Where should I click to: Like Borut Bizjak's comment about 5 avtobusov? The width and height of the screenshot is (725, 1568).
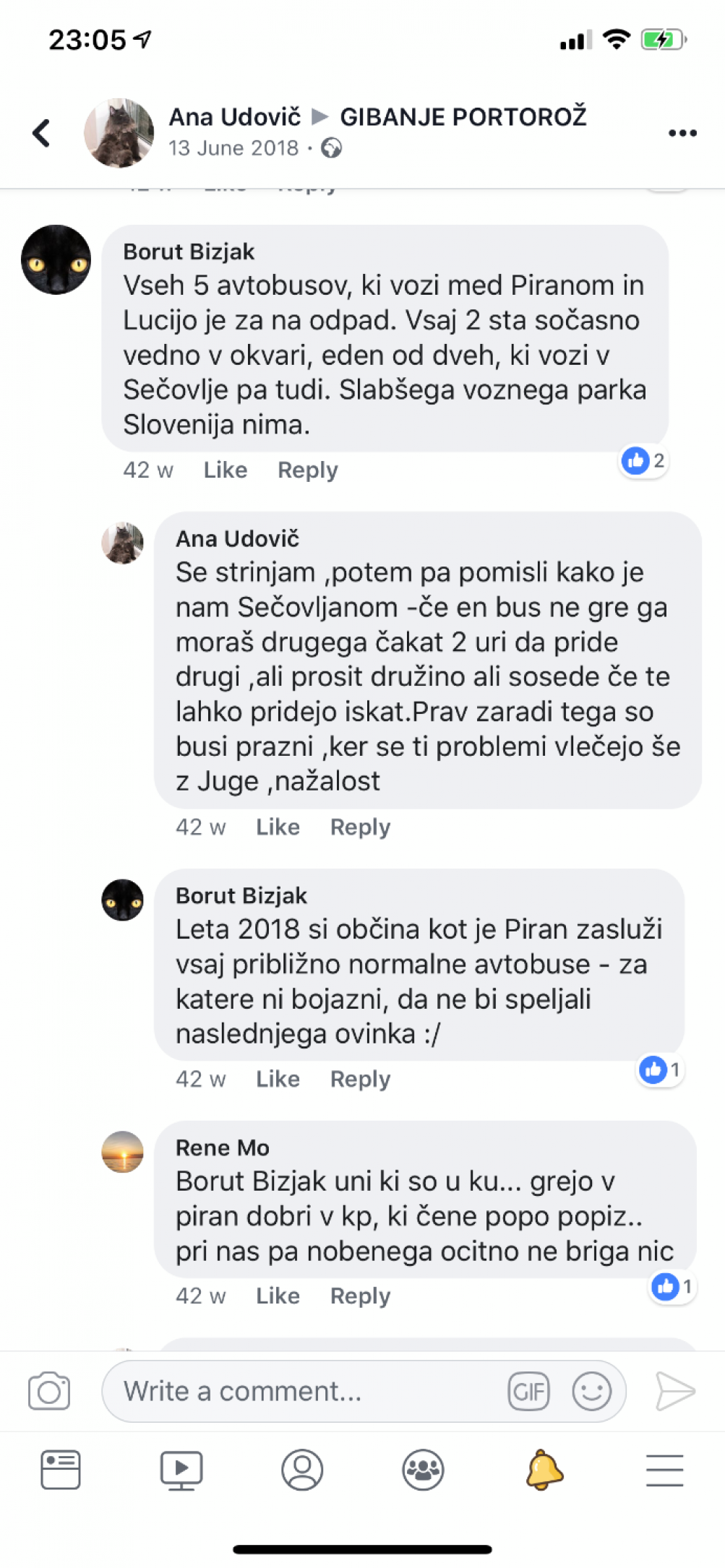click(226, 470)
